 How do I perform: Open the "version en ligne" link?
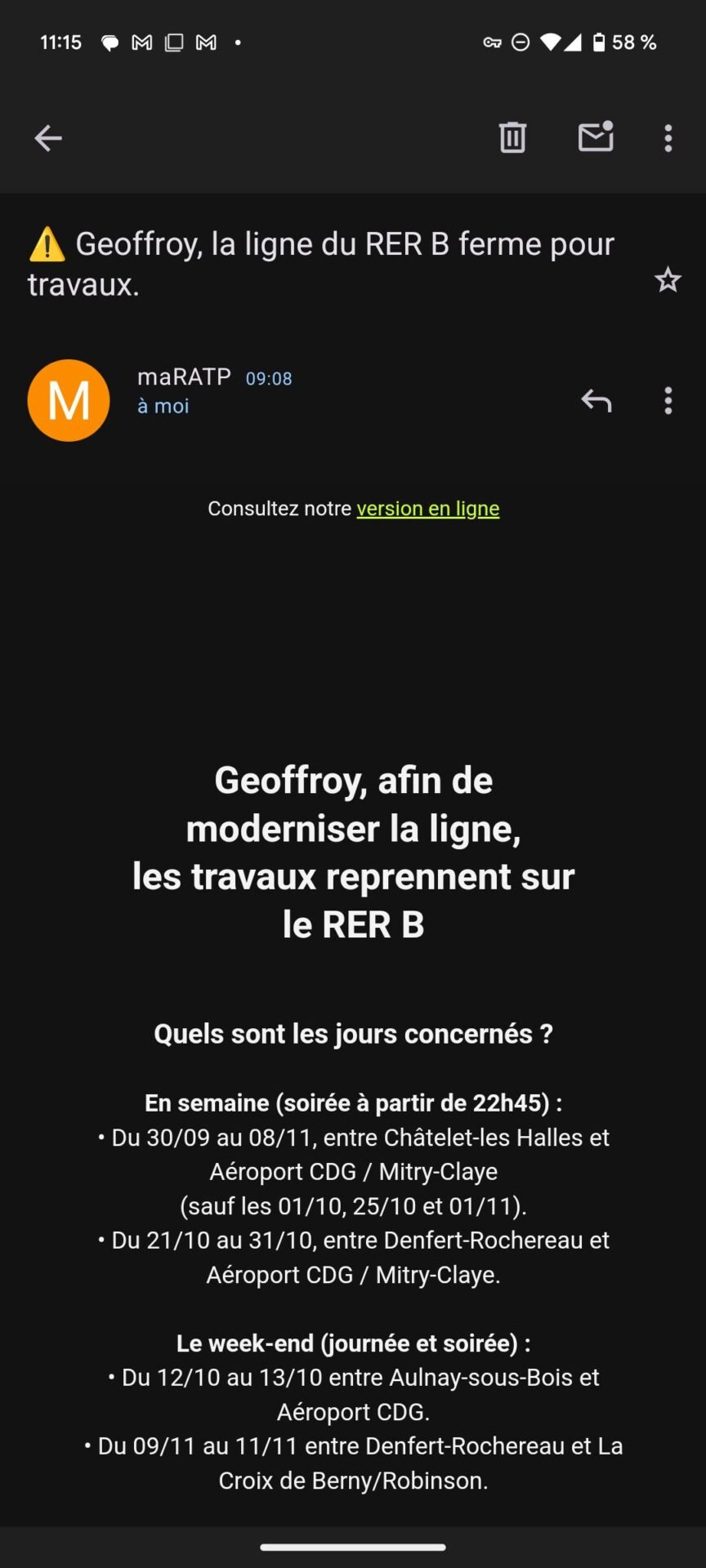pos(427,508)
